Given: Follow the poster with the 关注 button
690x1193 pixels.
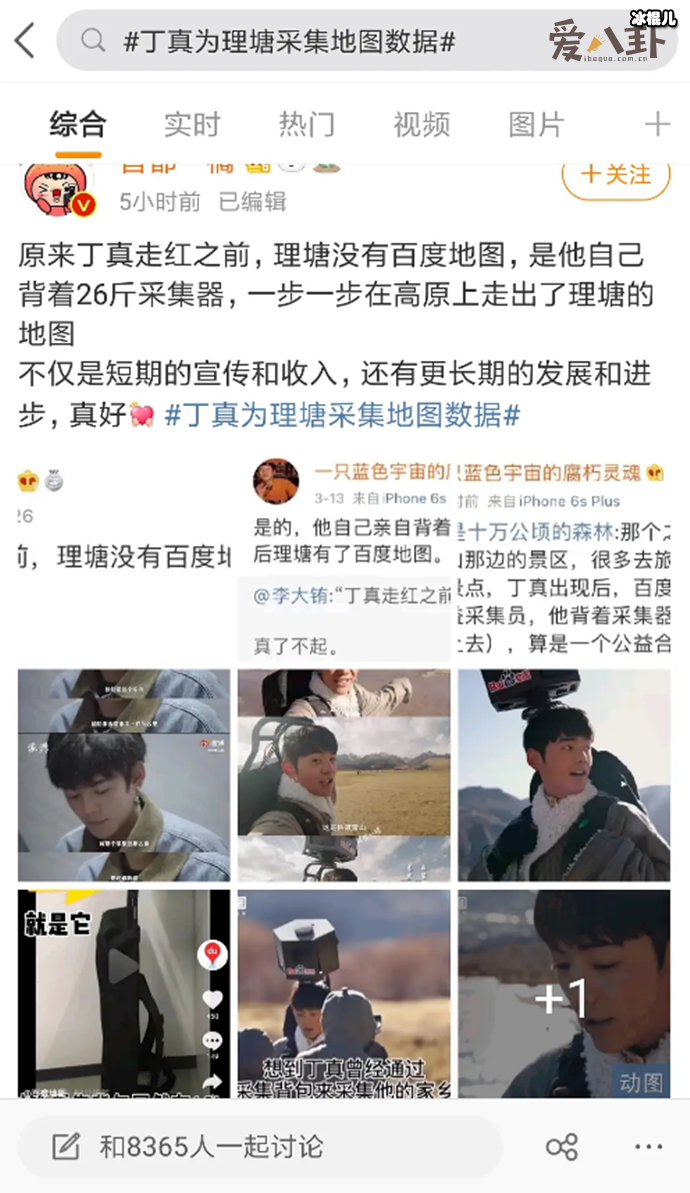Looking at the screenshot, I should [x=615, y=175].
